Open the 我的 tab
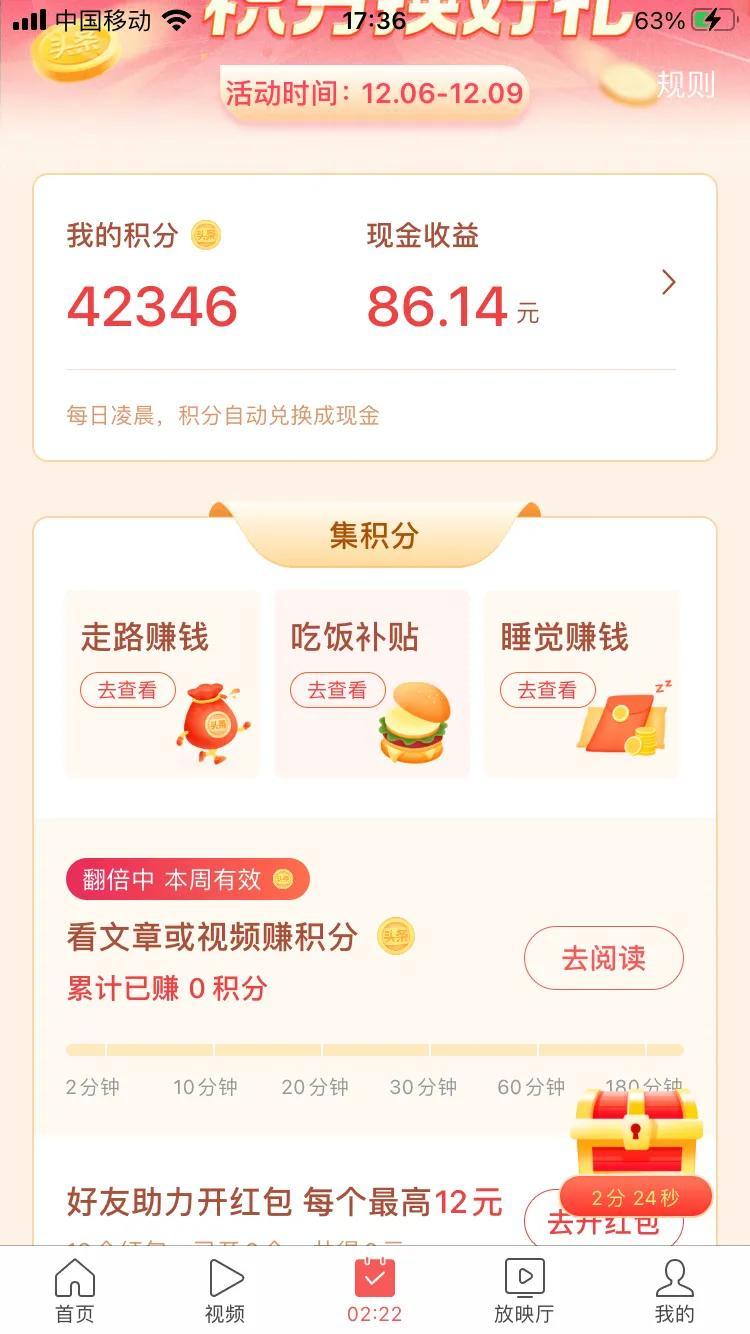 click(674, 1276)
